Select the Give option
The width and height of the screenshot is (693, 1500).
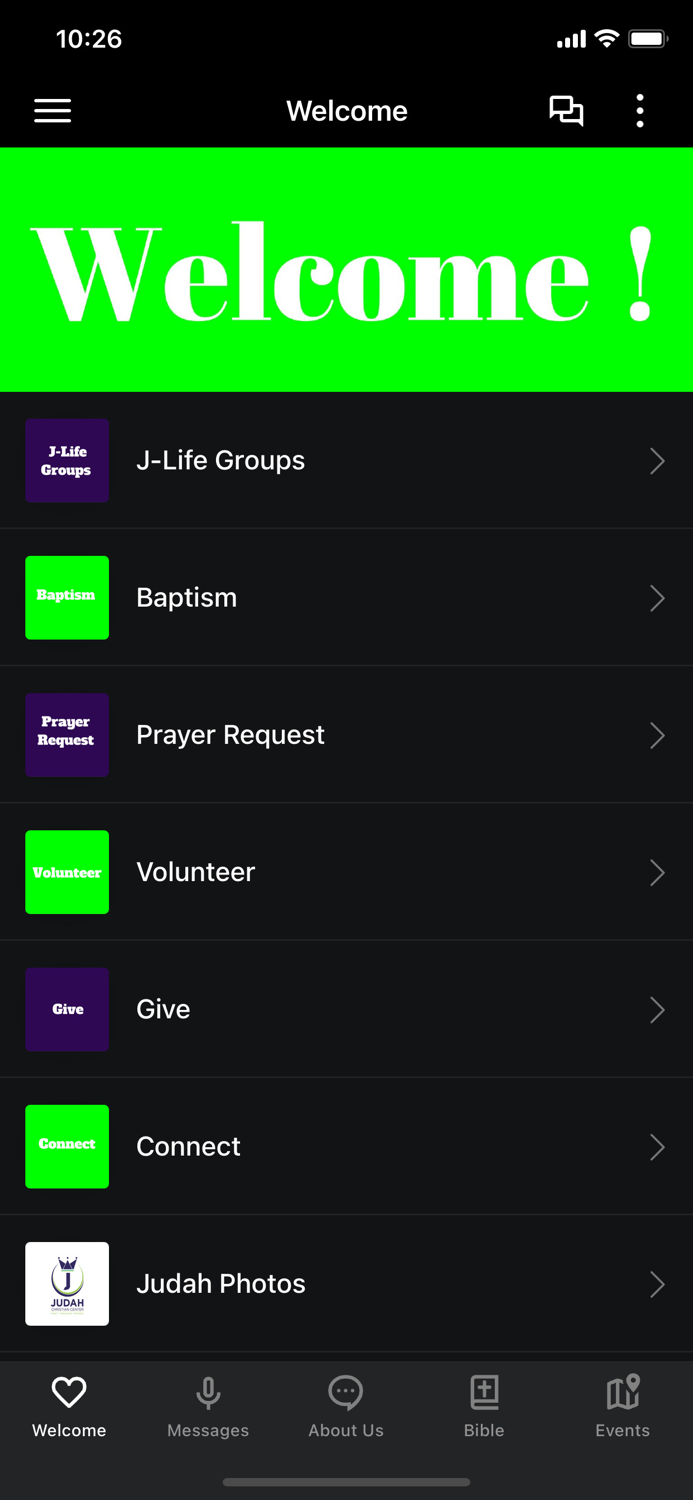[346, 1009]
